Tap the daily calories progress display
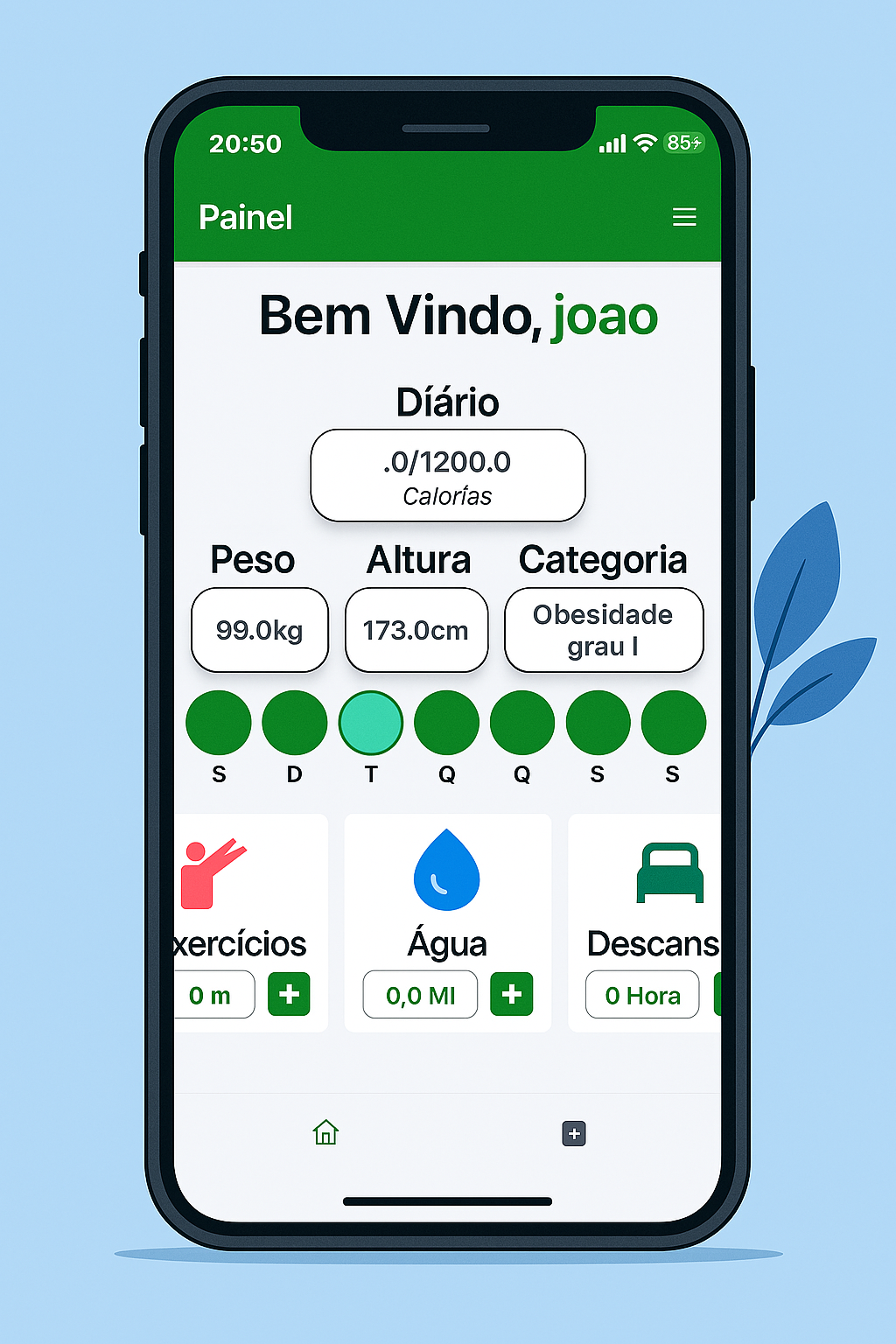This screenshot has height=1344, width=896. pos(447,475)
